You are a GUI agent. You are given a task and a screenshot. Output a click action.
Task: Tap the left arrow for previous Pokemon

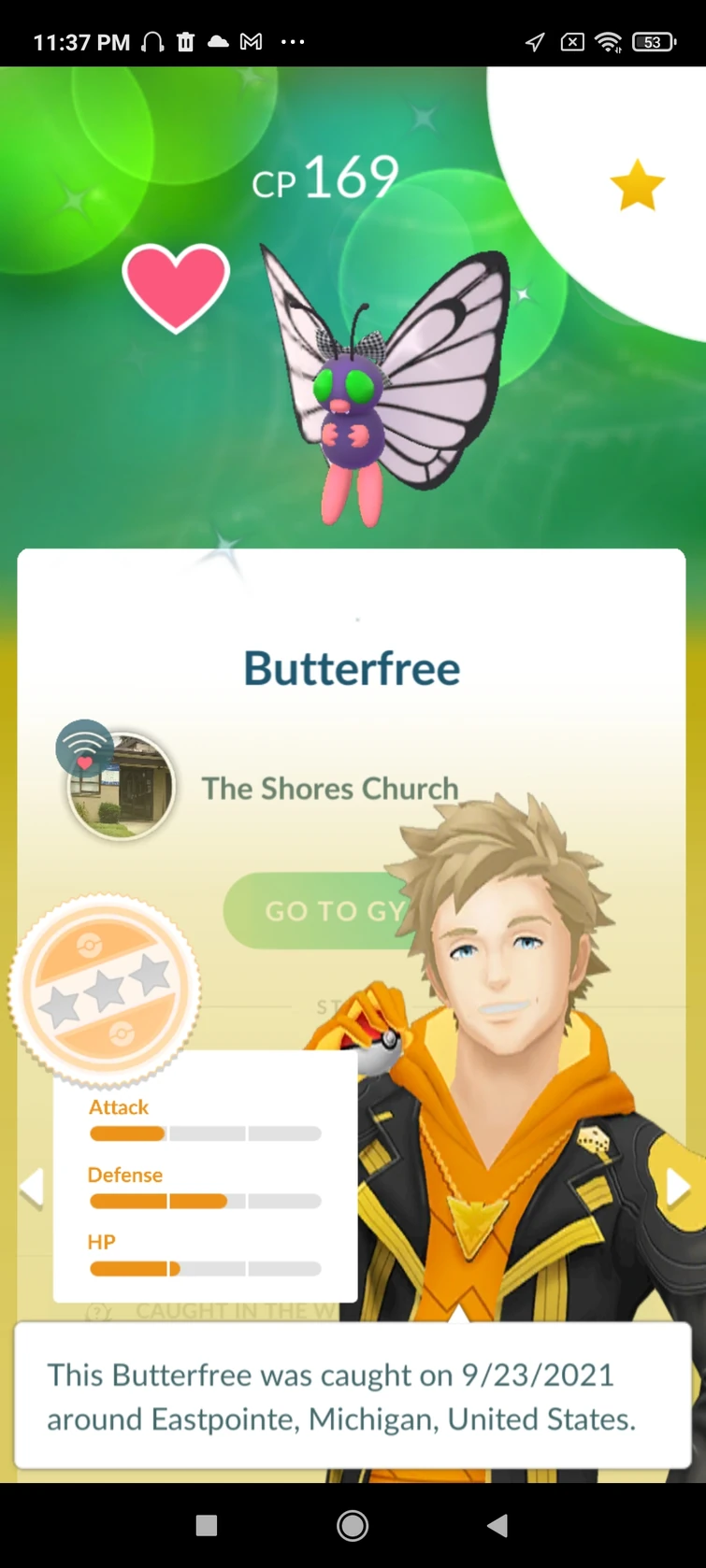[x=32, y=1187]
